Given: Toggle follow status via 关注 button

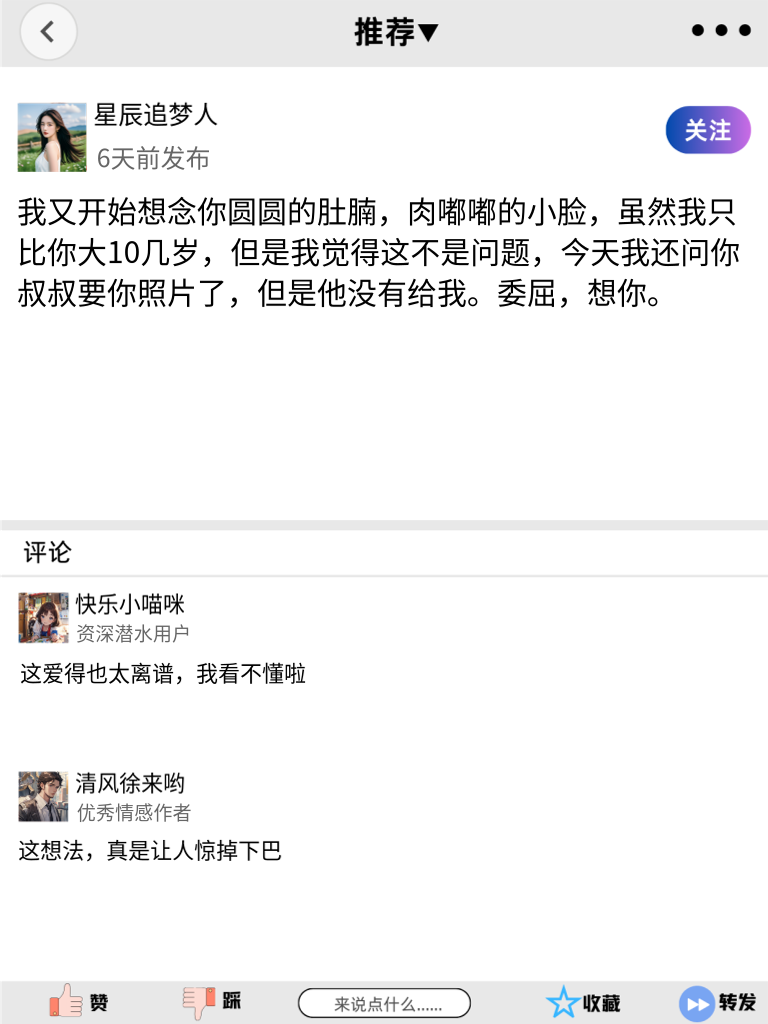Looking at the screenshot, I should (x=707, y=130).
